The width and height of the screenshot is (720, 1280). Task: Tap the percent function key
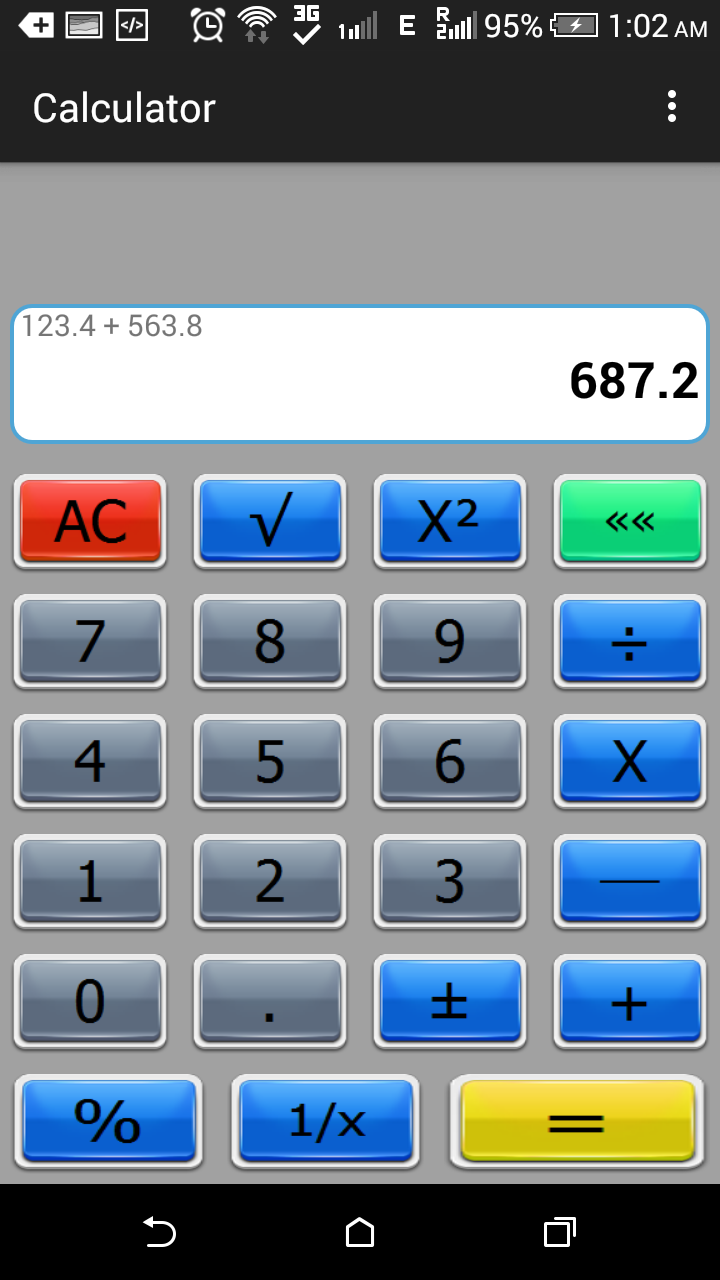tap(108, 1121)
